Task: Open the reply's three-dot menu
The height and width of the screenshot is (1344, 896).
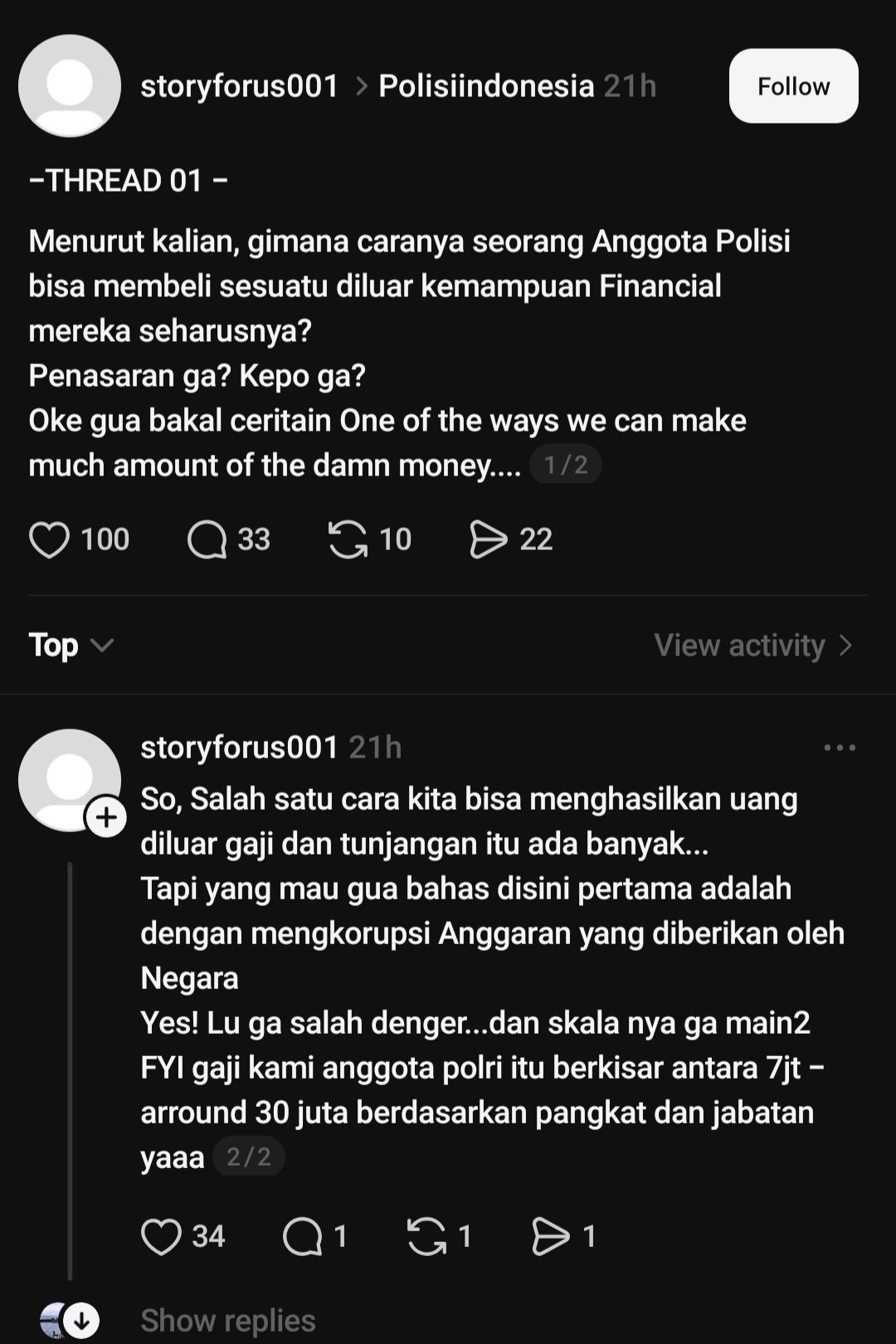Action: coord(840,747)
